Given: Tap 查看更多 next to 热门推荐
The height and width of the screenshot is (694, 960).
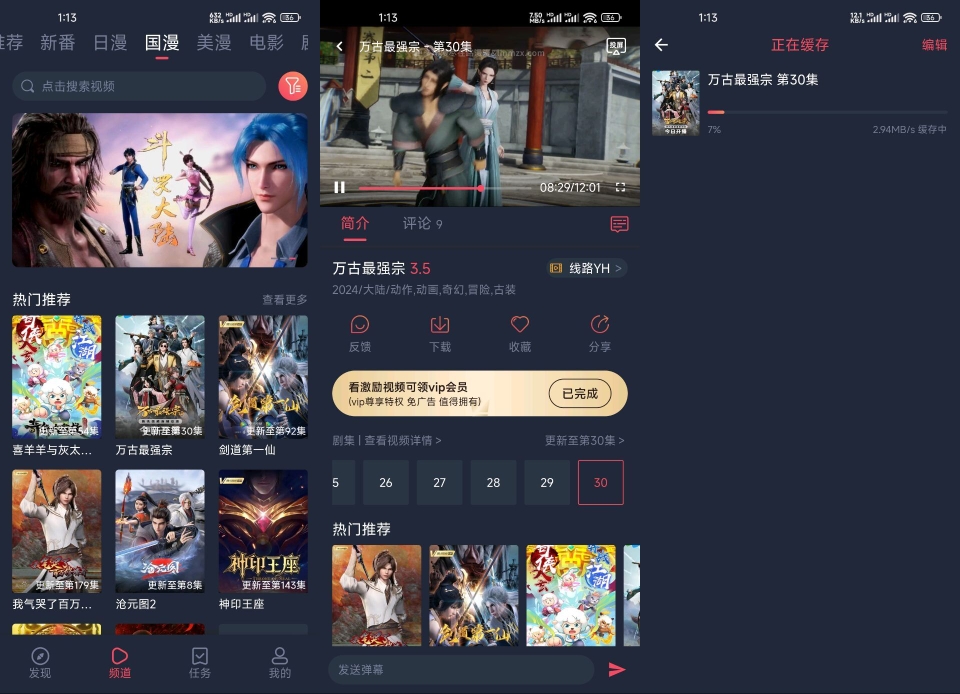Looking at the screenshot, I should point(284,300).
